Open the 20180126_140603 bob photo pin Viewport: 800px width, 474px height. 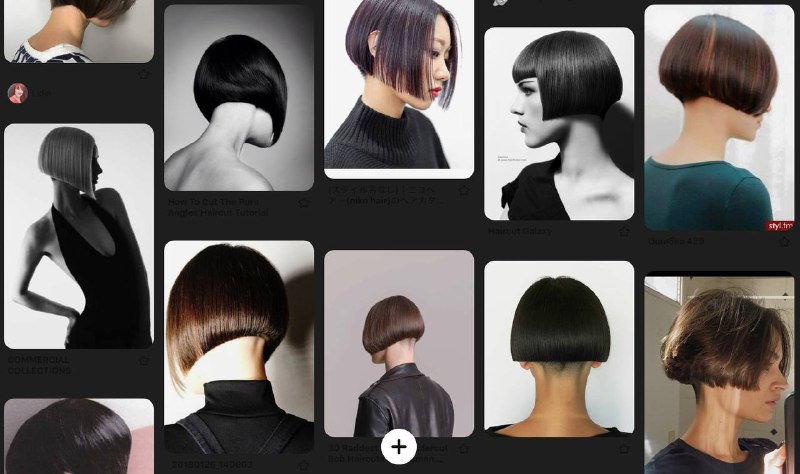[x=239, y=347]
